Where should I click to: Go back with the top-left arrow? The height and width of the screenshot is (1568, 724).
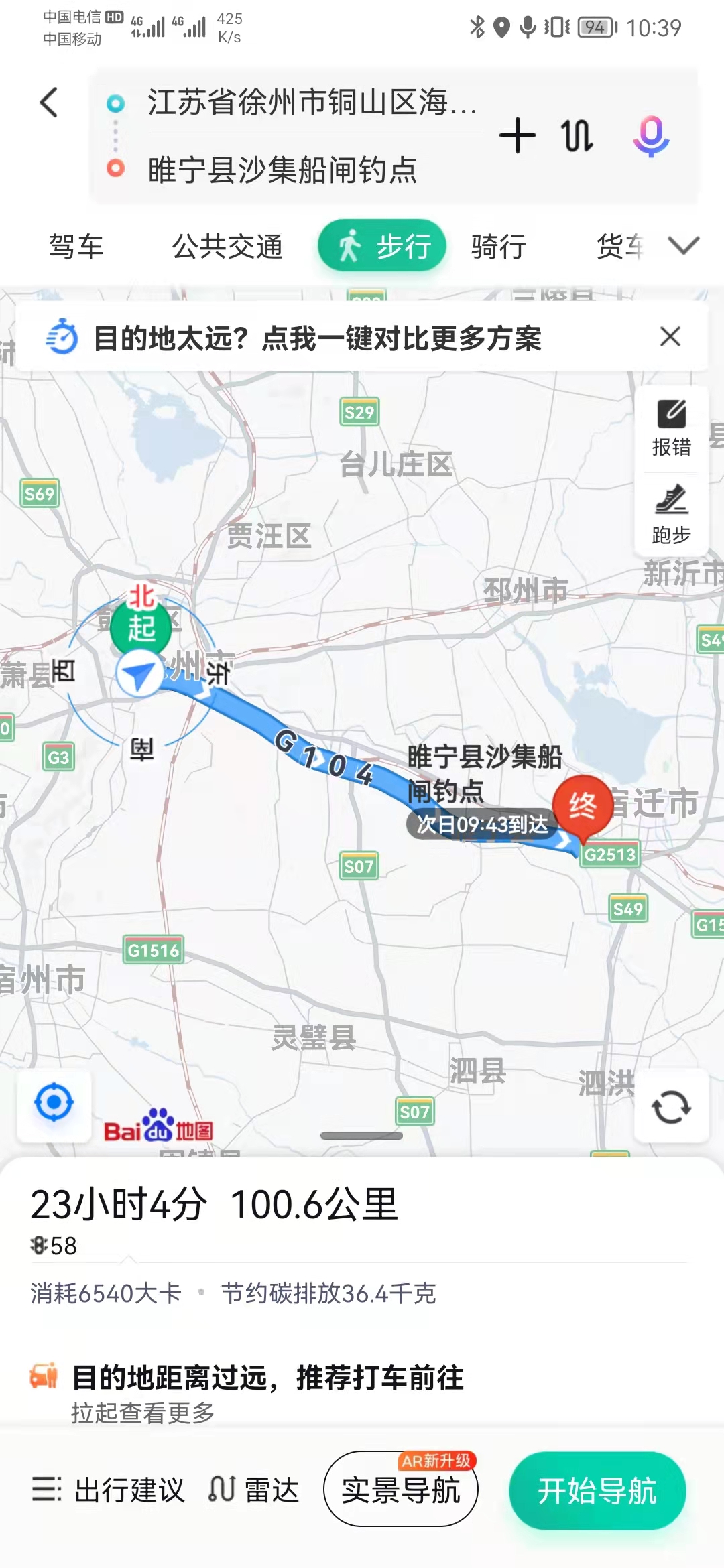pyautogui.click(x=49, y=103)
